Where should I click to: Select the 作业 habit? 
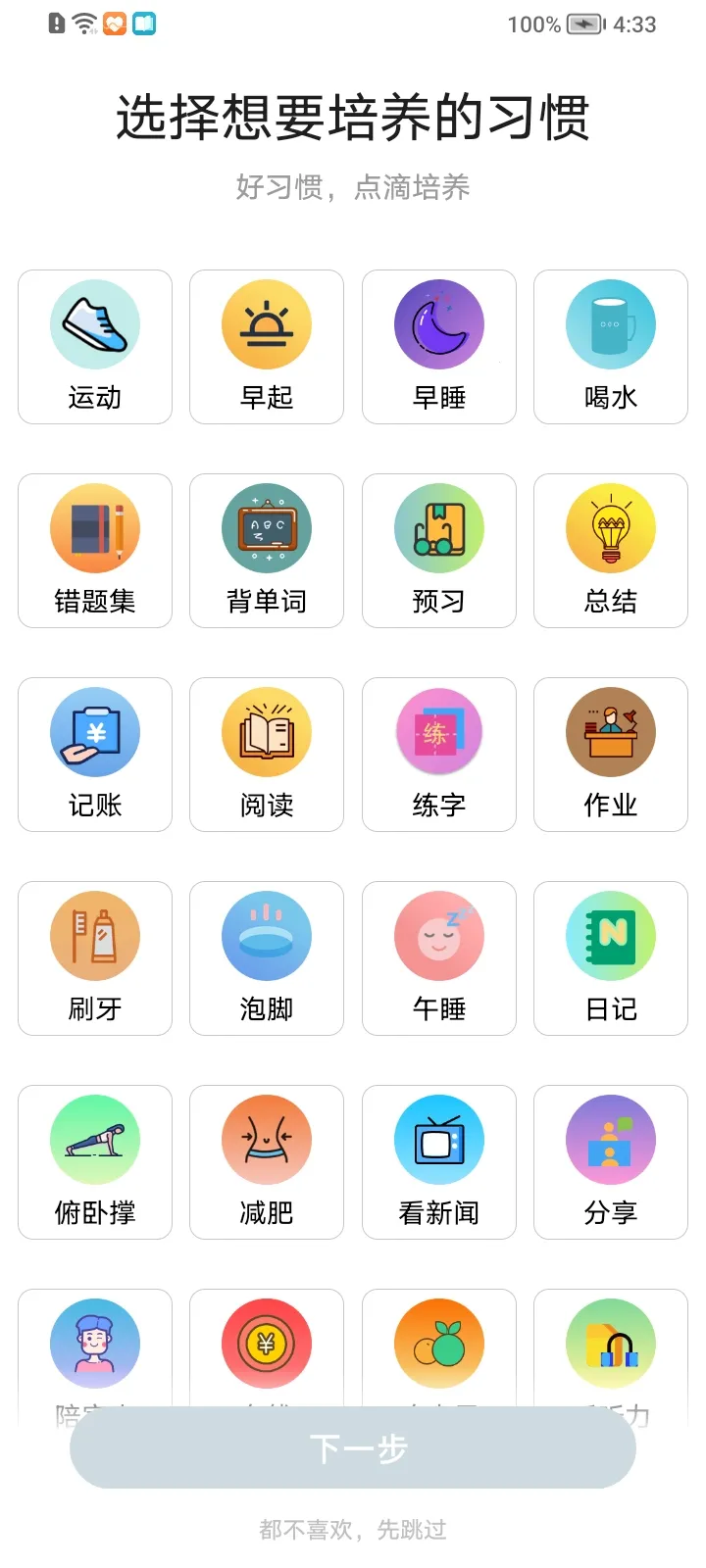[611, 755]
